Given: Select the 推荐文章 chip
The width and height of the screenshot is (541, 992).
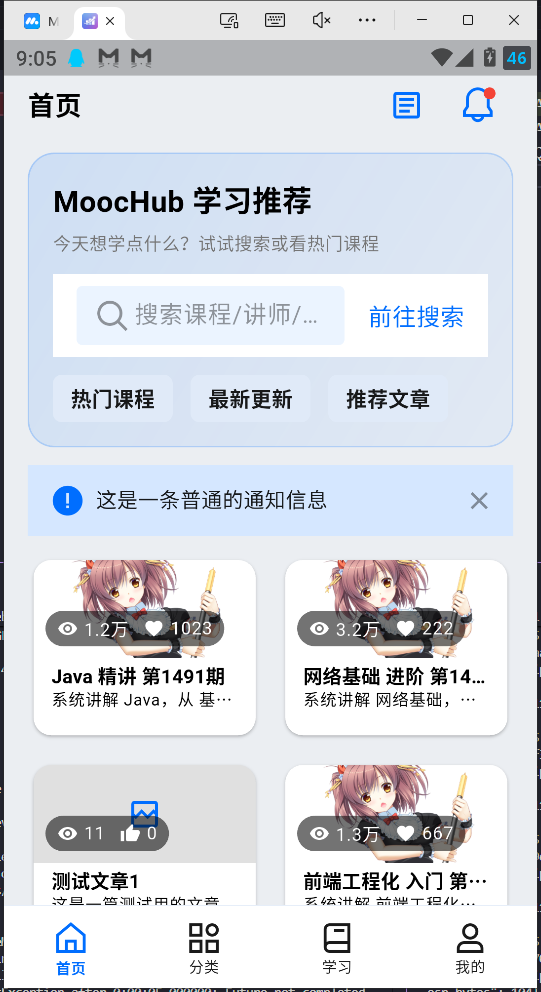Looking at the screenshot, I should tap(387, 399).
